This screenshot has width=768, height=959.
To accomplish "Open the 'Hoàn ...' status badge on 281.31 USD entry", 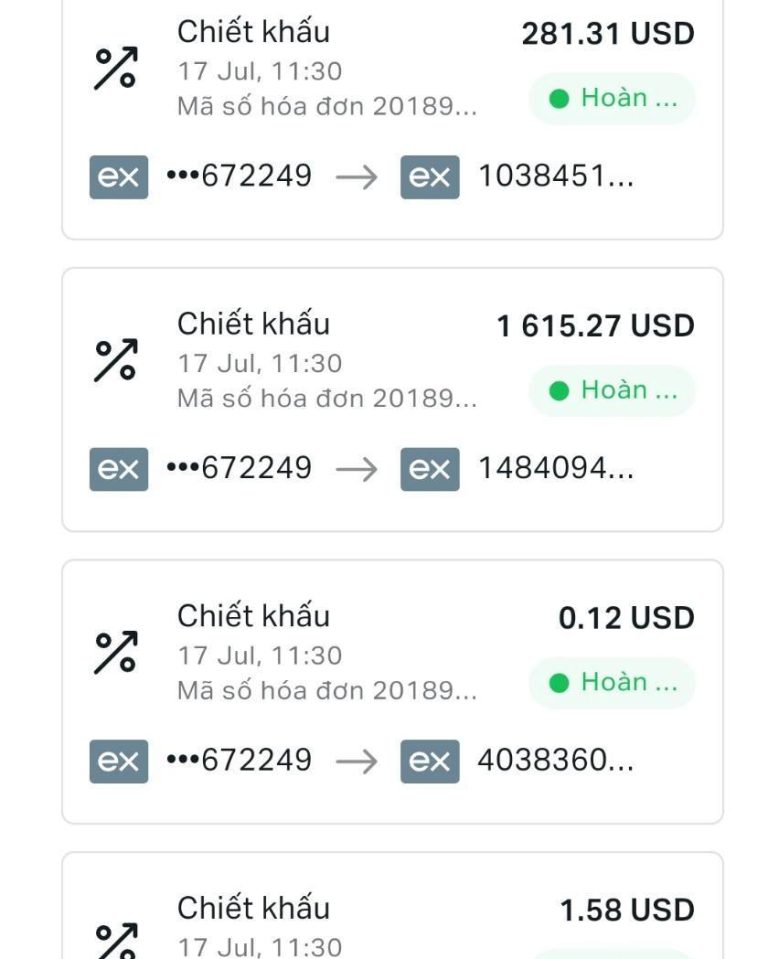I will point(611,98).
